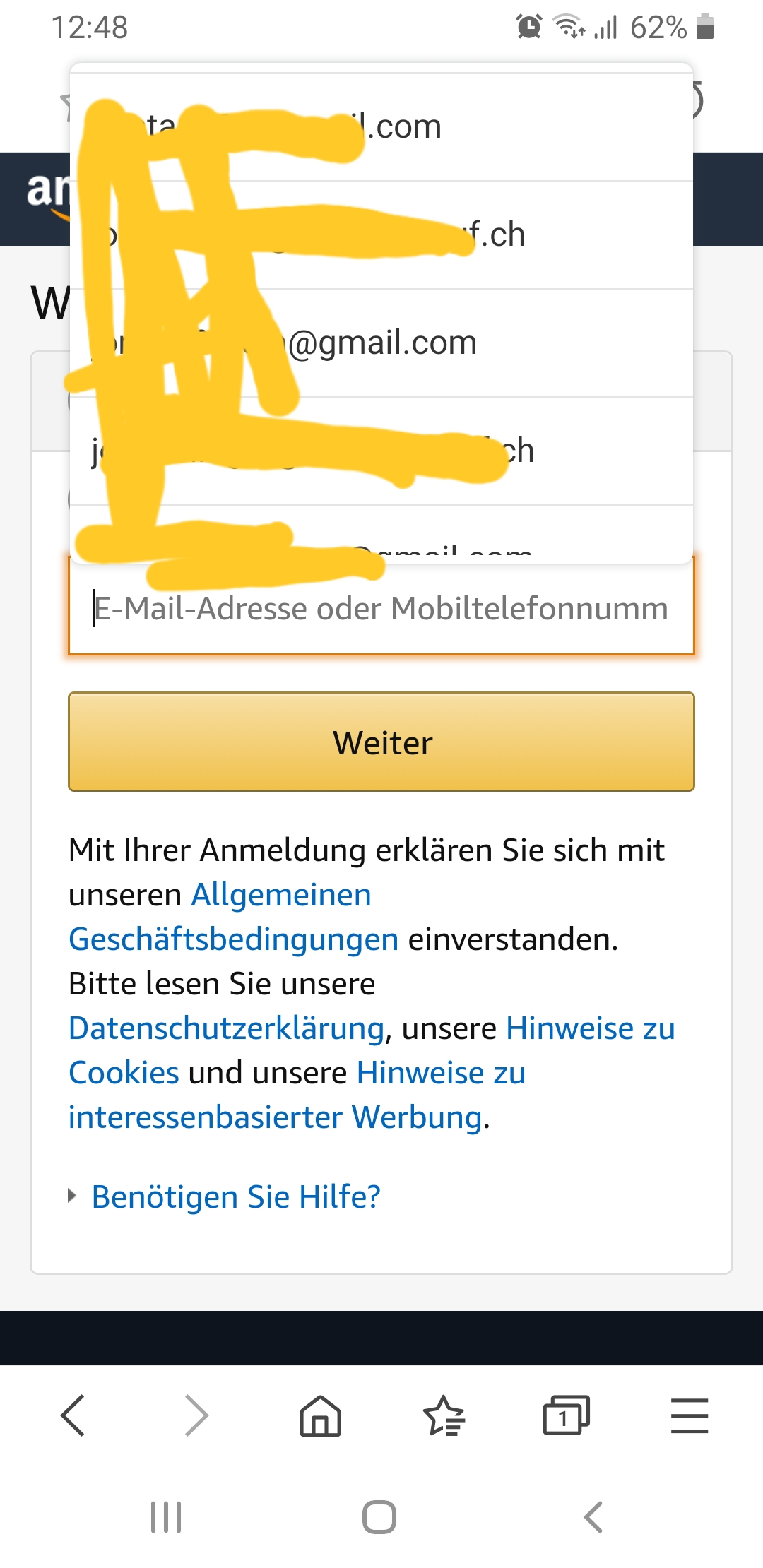Go forward in the browser toolbar
This screenshot has height=1568, width=763.
coord(196,1415)
